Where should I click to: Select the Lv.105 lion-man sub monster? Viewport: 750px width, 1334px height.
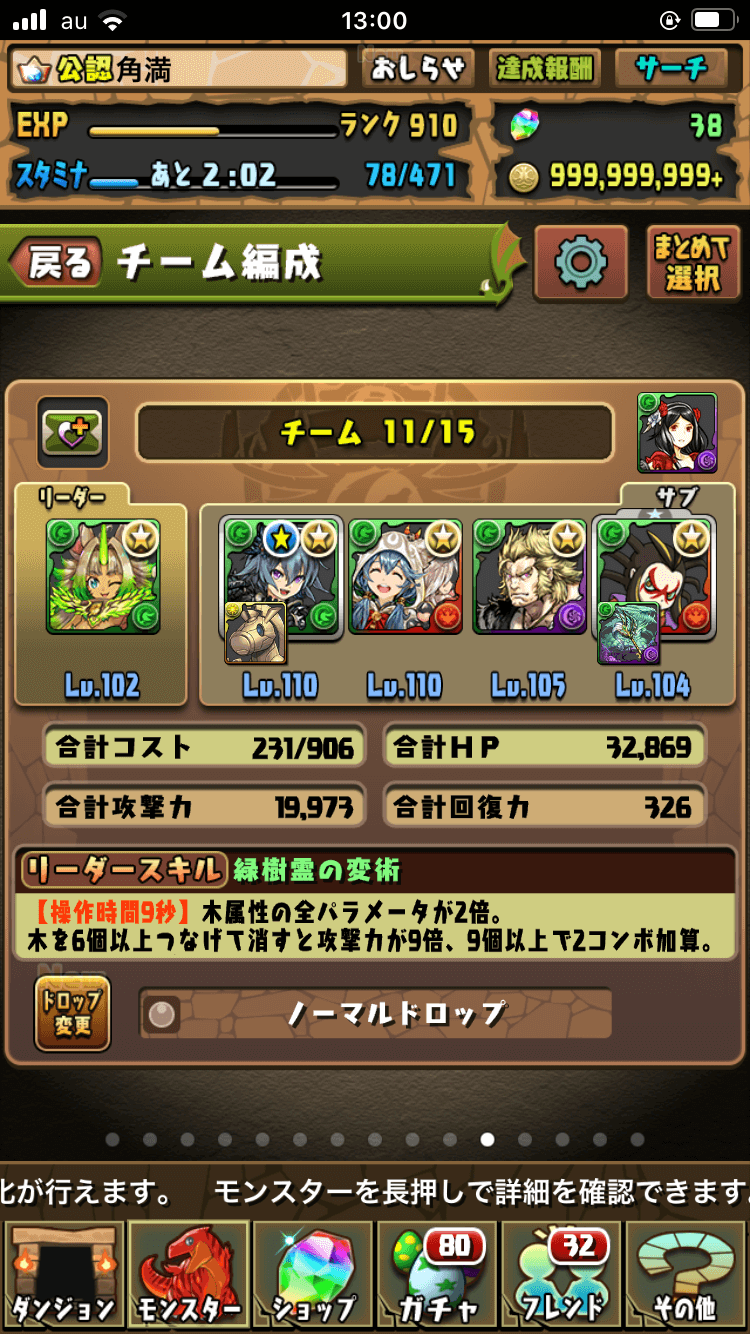(529, 577)
